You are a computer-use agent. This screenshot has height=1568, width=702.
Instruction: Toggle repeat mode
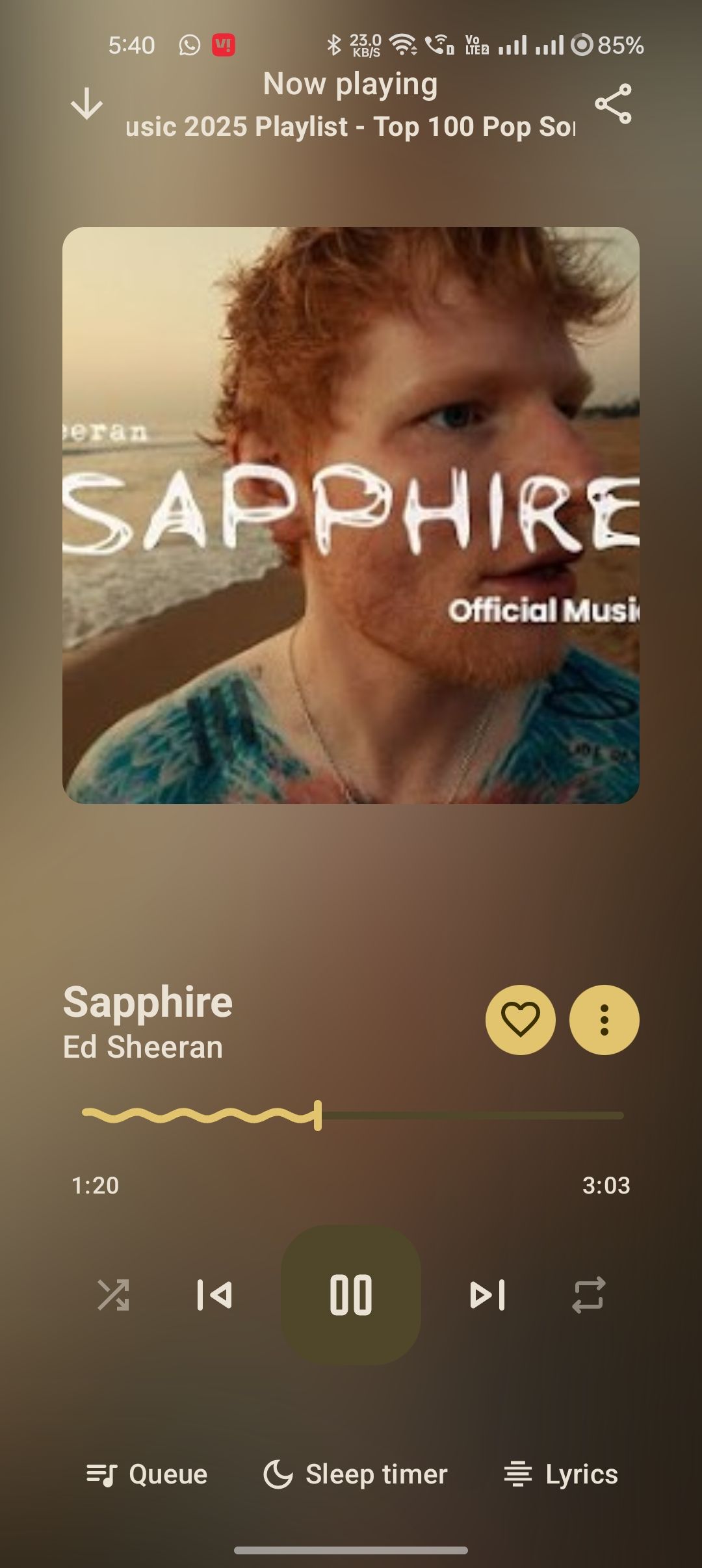[x=589, y=1294]
